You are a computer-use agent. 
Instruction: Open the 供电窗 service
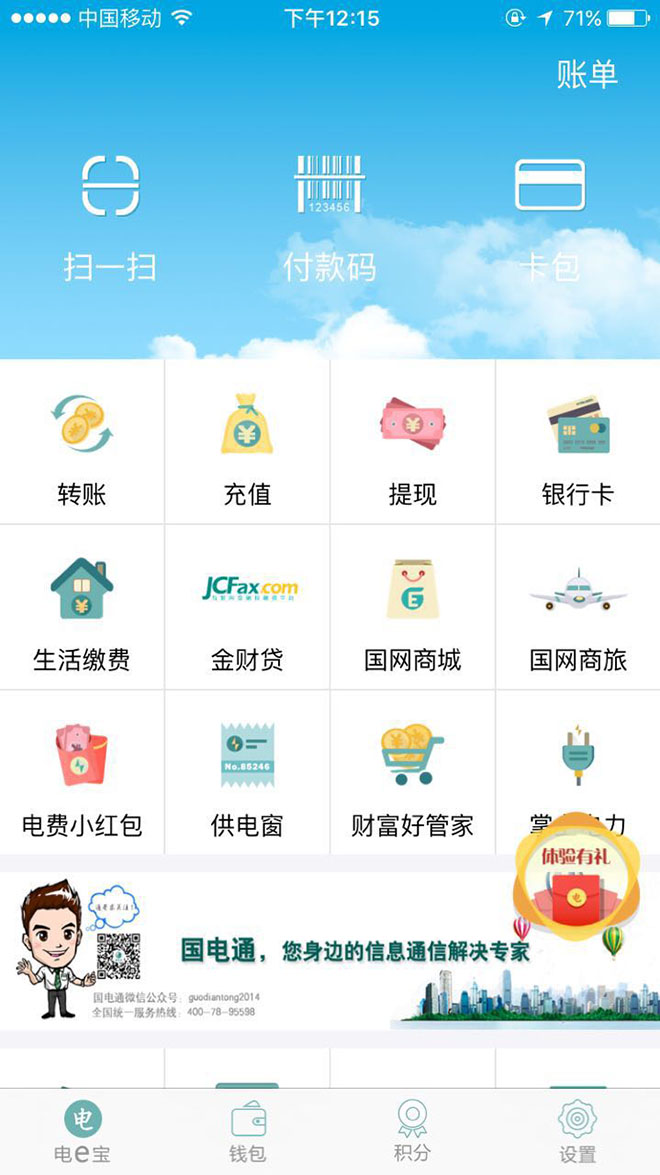pyautogui.click(x=247, y=773)
